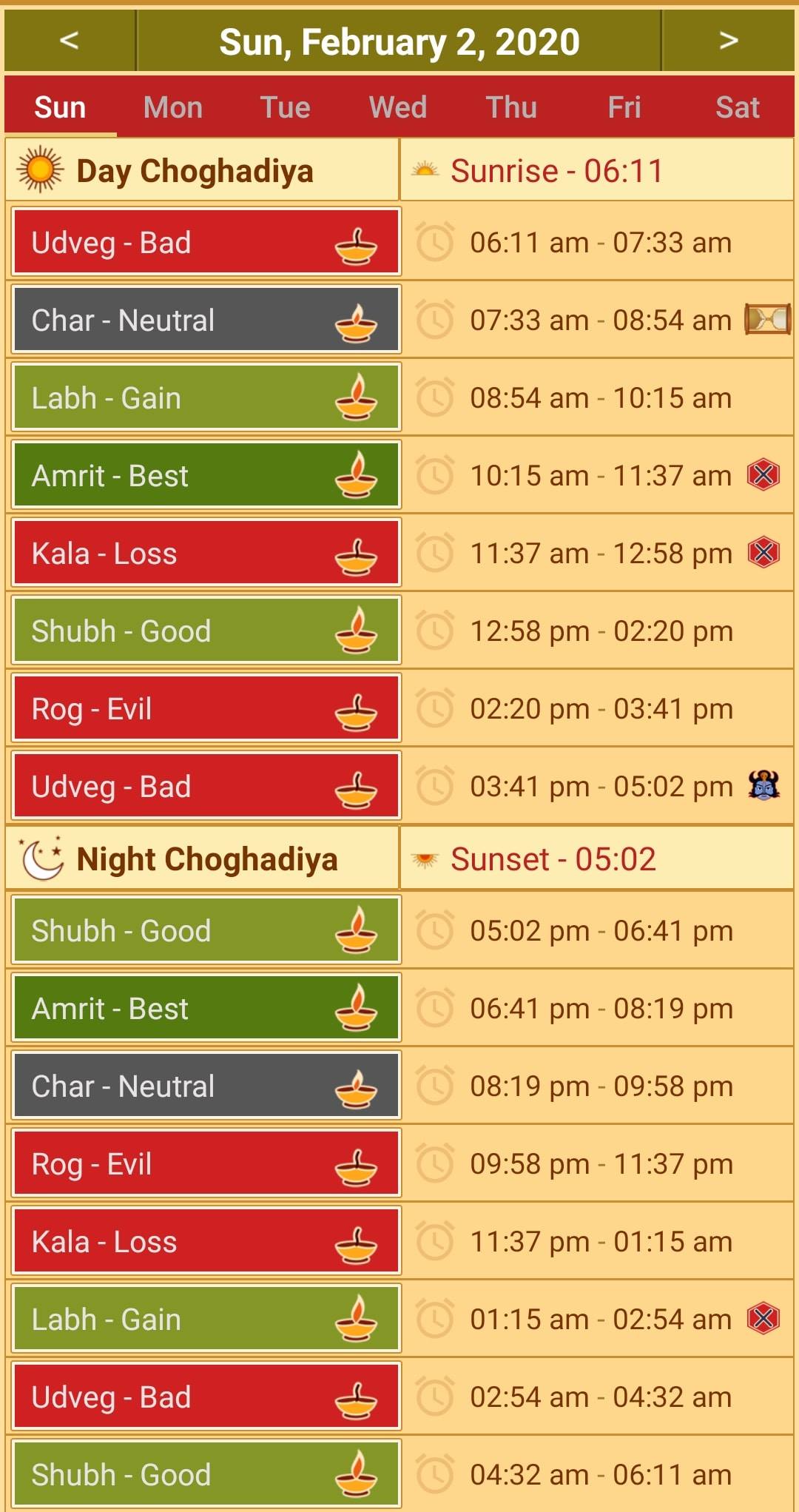Viewport: 799px width, 1512px height.
Task: Open the day Amrit - Best 10:15 am row
Action: click(399, 475)
